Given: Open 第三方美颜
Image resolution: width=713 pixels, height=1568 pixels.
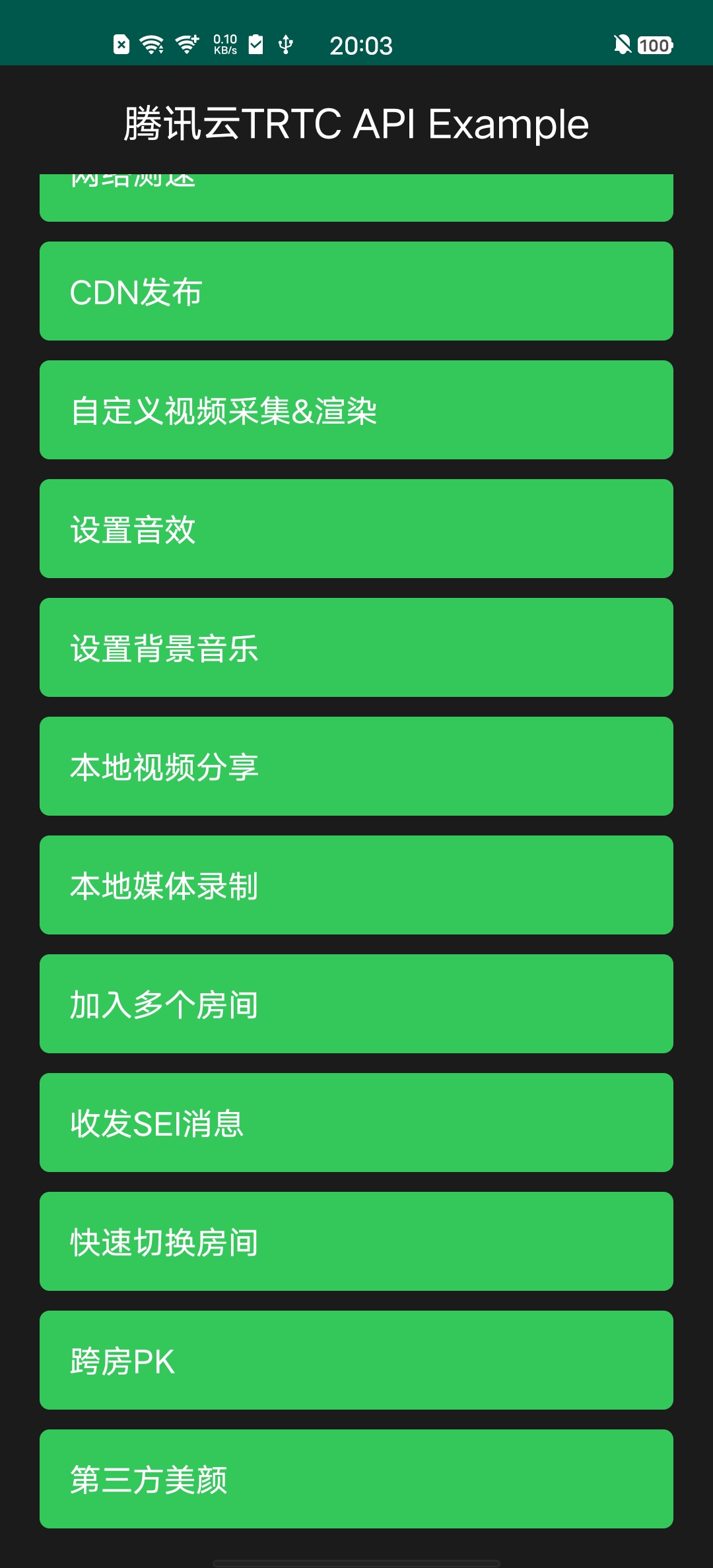Looking at the screenshot, I should 356,1479.
